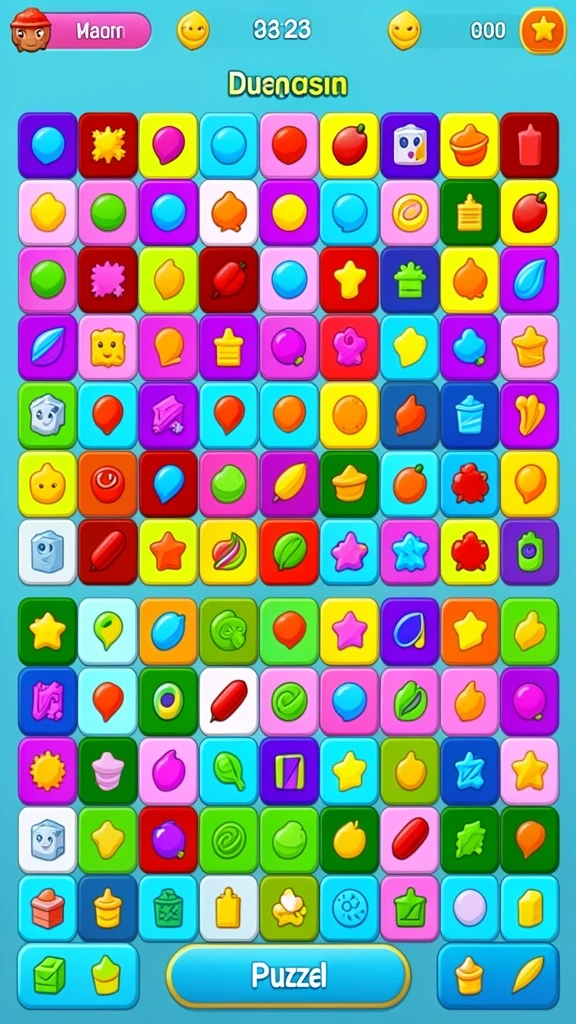Open the Maom player profile
This screenshot has height=1024, width=576.
click(x=81, y=30)
